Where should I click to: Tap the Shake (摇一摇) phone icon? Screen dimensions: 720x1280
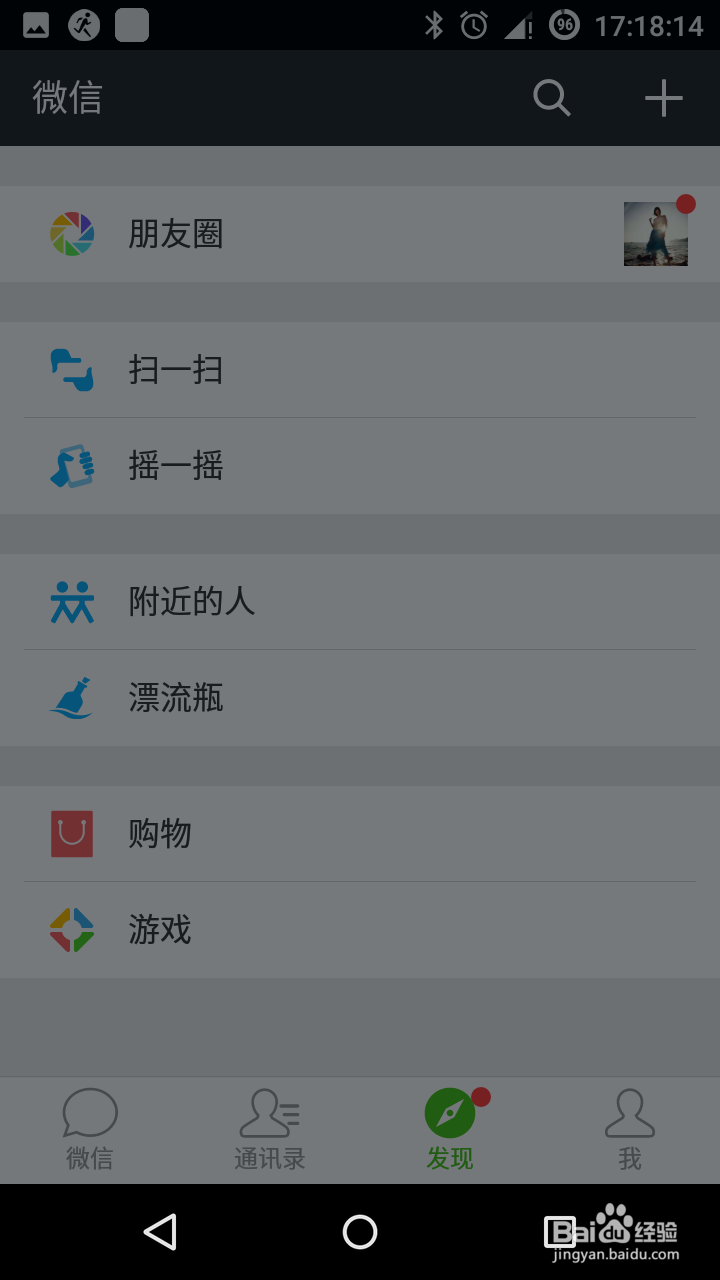[71, 466]
